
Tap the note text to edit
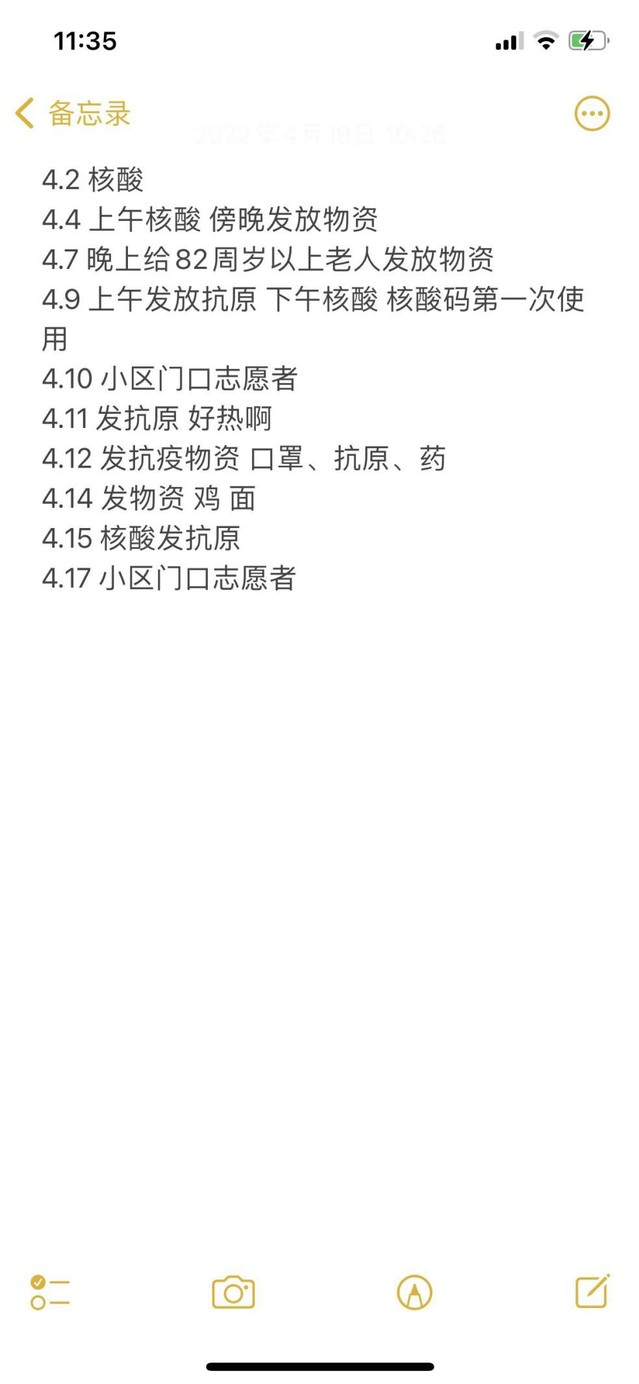(x=300, y=380)
